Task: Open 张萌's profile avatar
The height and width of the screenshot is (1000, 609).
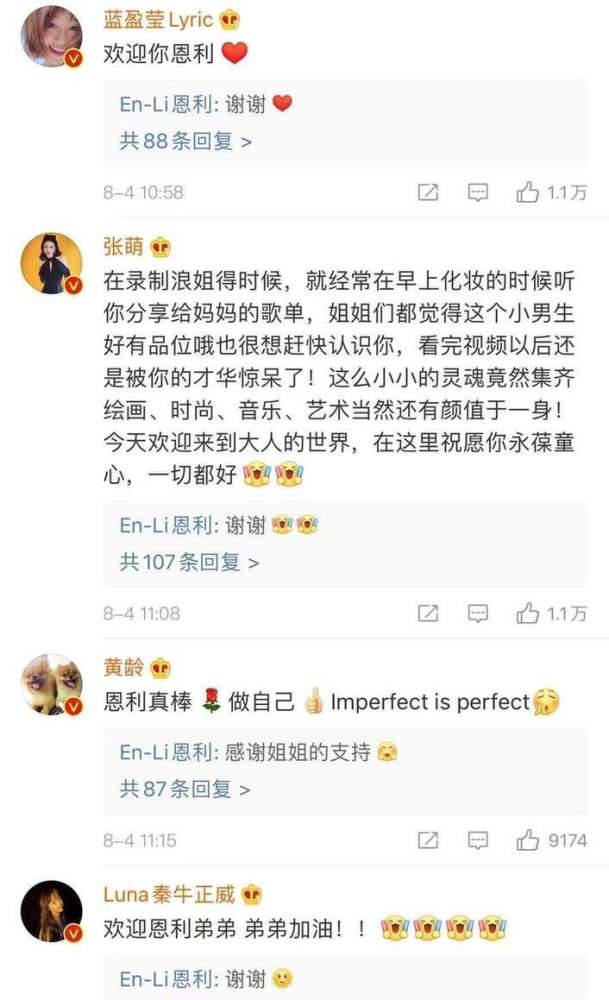Action: point(52,263)
